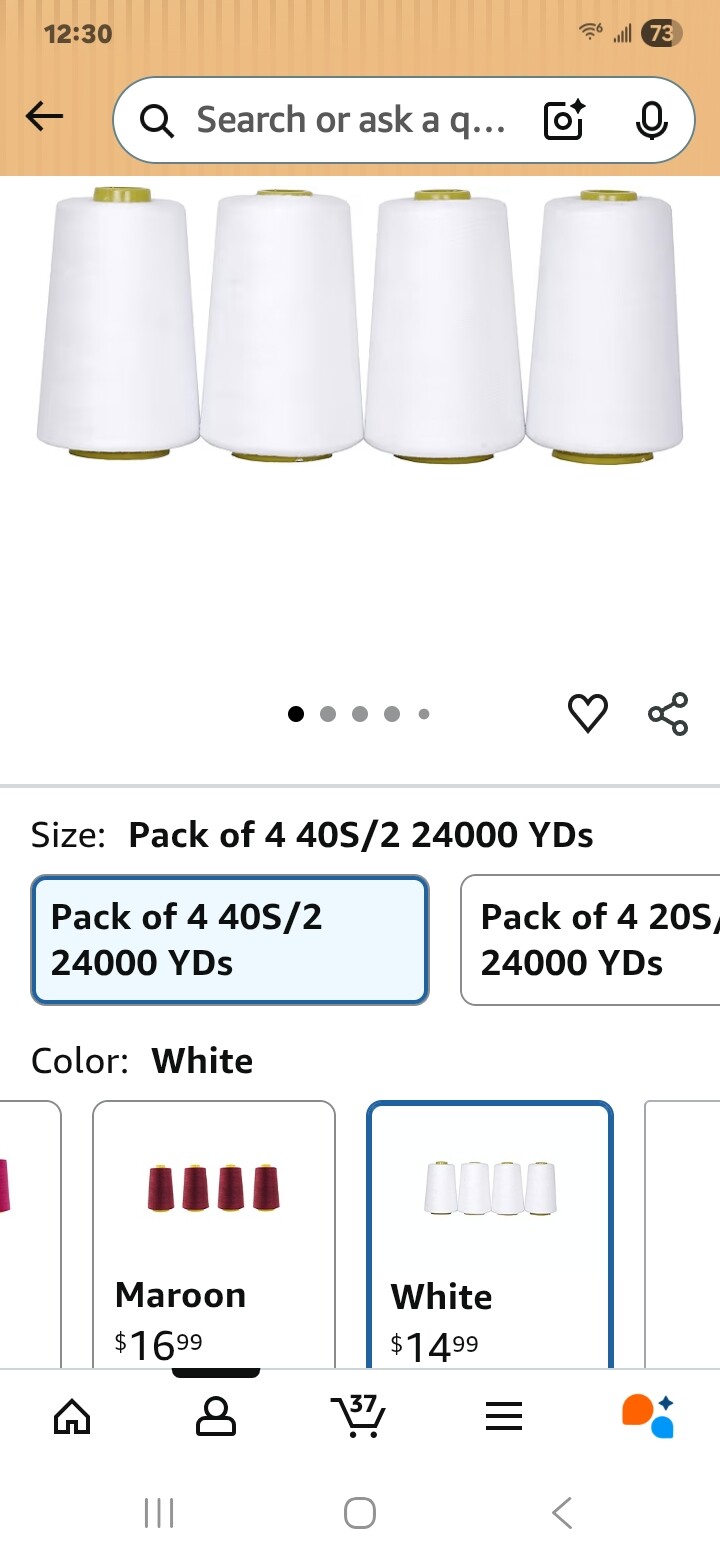The width and height of the screenshot is (720, 1560).
Task: Tap the search or ask a question field
Action: coord(340,120)
